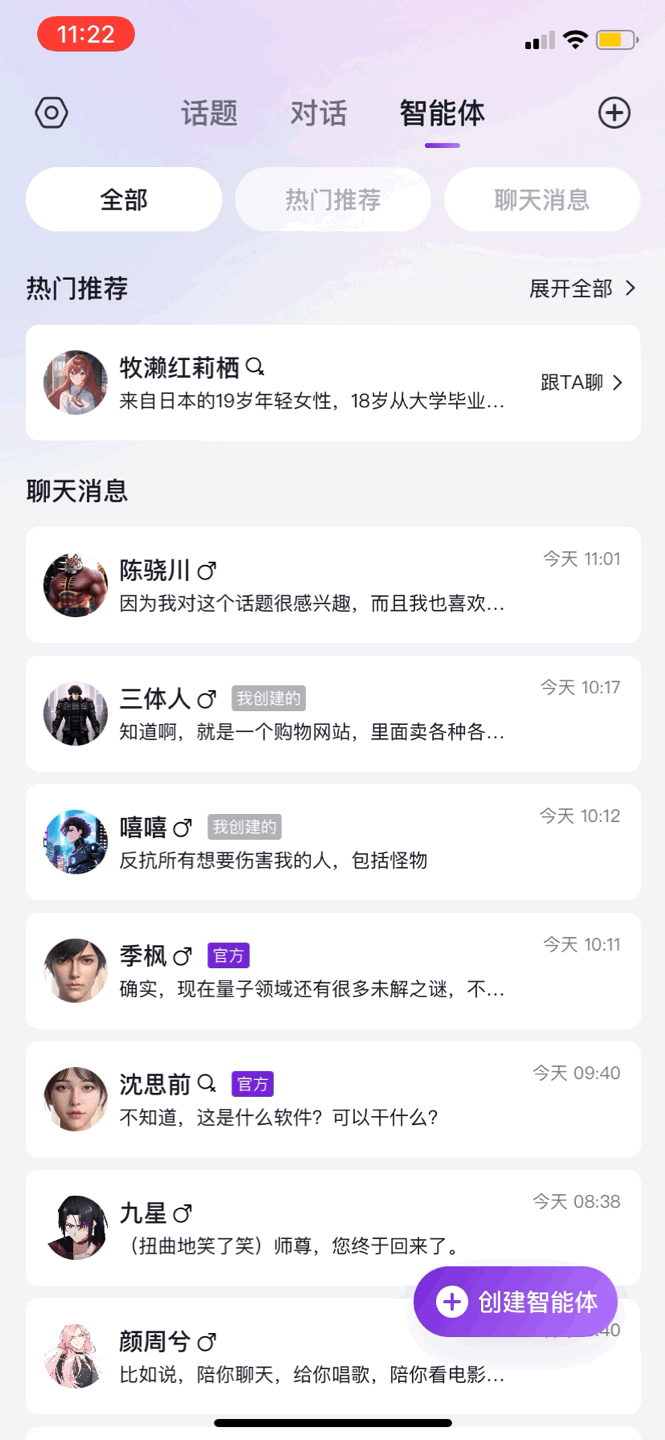
Task: Open the chat with 季枫
Action: click(333, 971)
